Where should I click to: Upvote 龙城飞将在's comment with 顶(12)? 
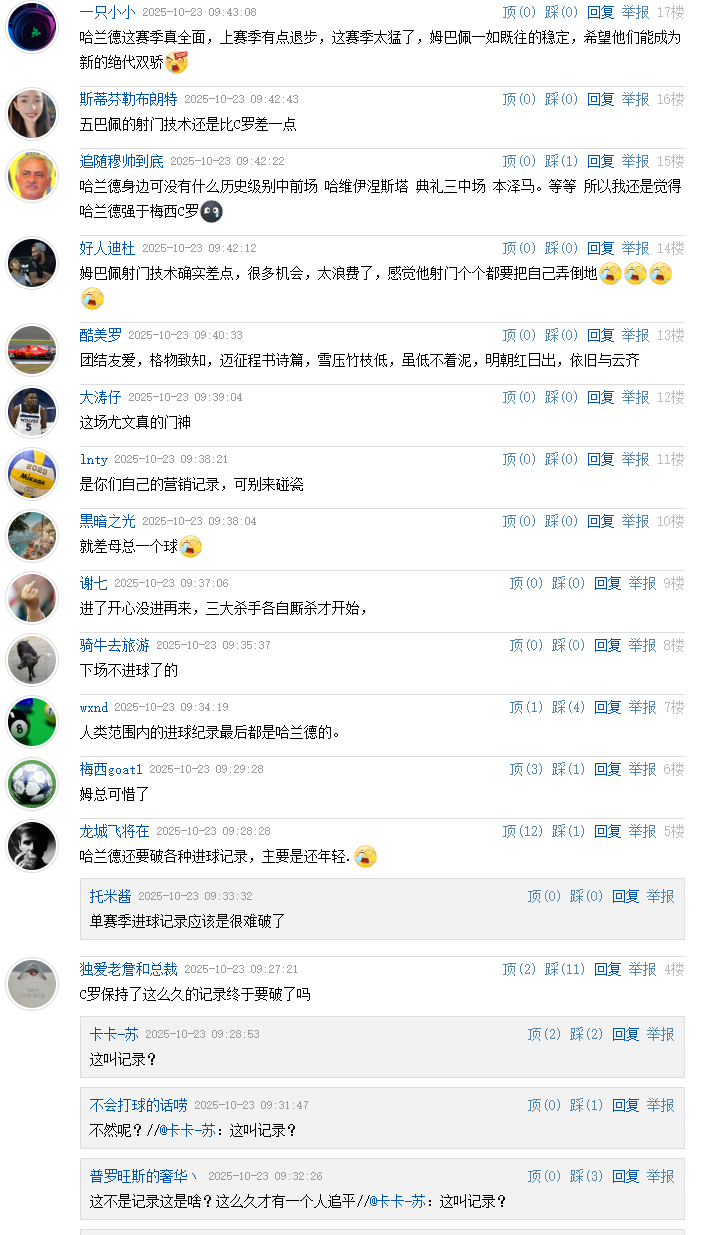(522, 831)
